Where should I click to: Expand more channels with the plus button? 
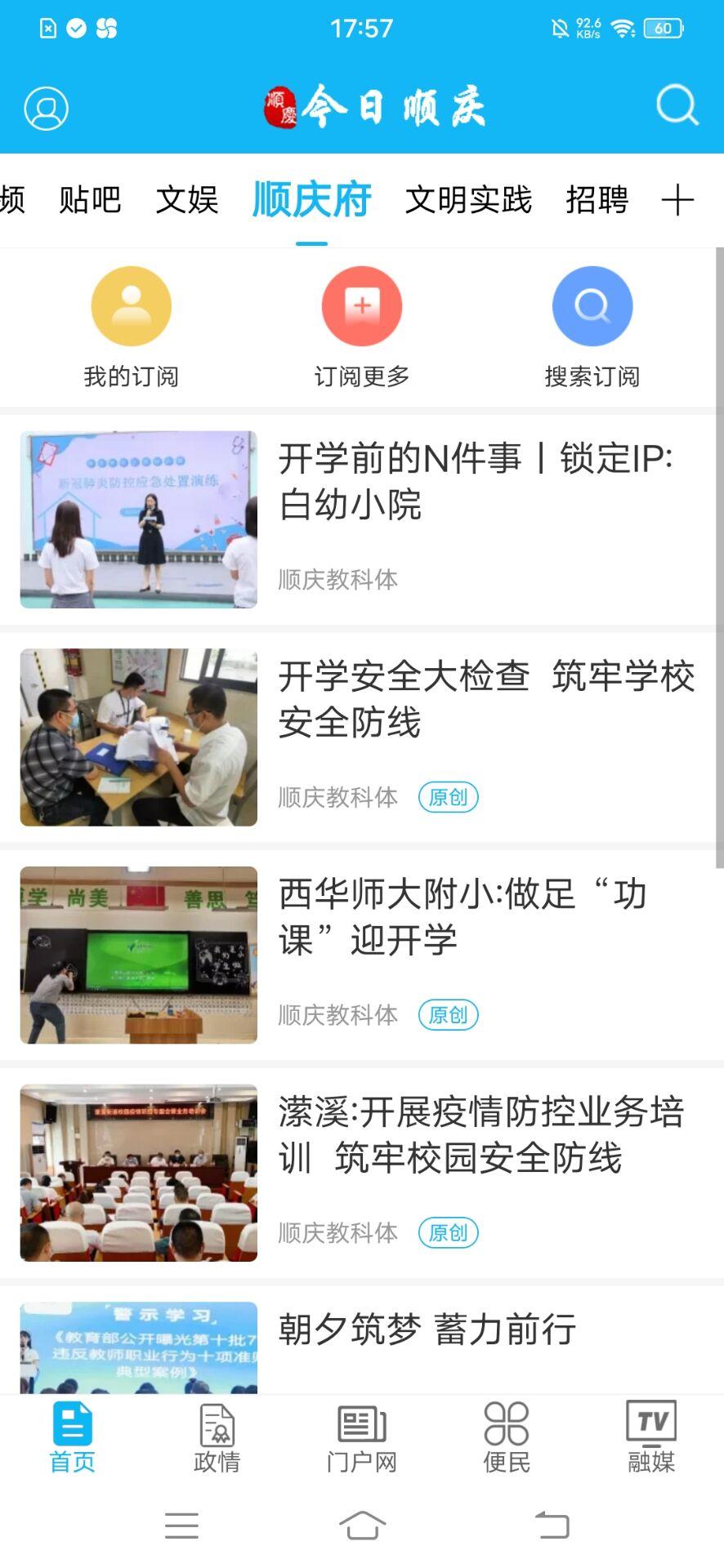pyautogui.click(x=679, y=200)
